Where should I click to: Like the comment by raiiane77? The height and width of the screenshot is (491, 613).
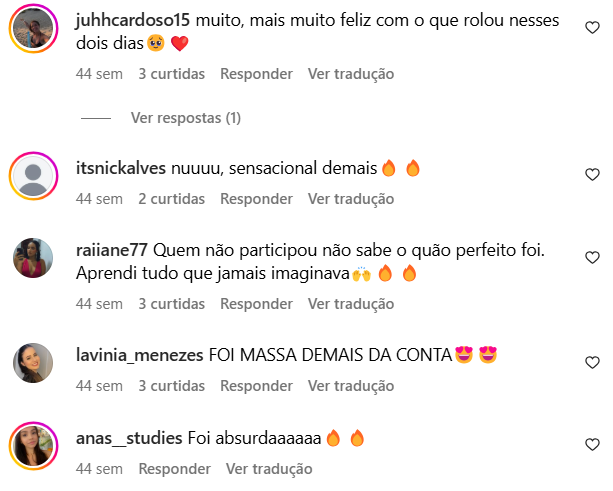[x=591, y=257]
